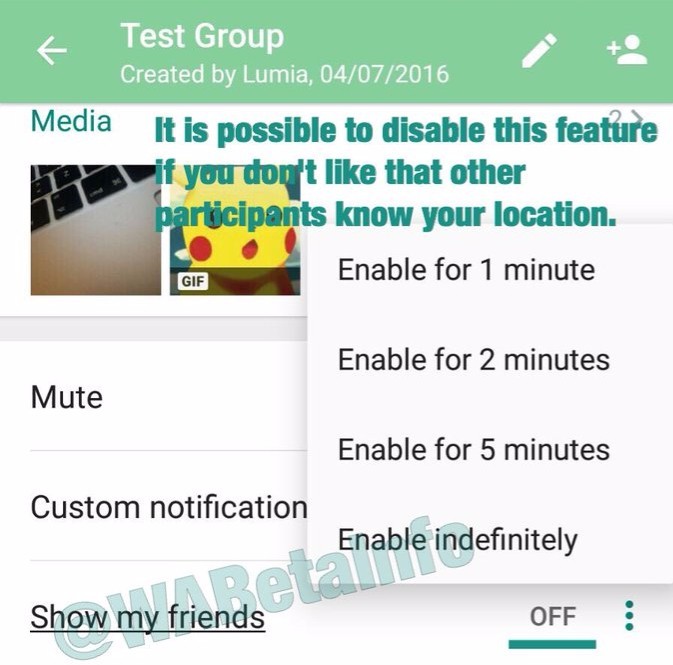673x665 pixels.
Task: Select Enable for 1 minute
Action: (466, 270)
